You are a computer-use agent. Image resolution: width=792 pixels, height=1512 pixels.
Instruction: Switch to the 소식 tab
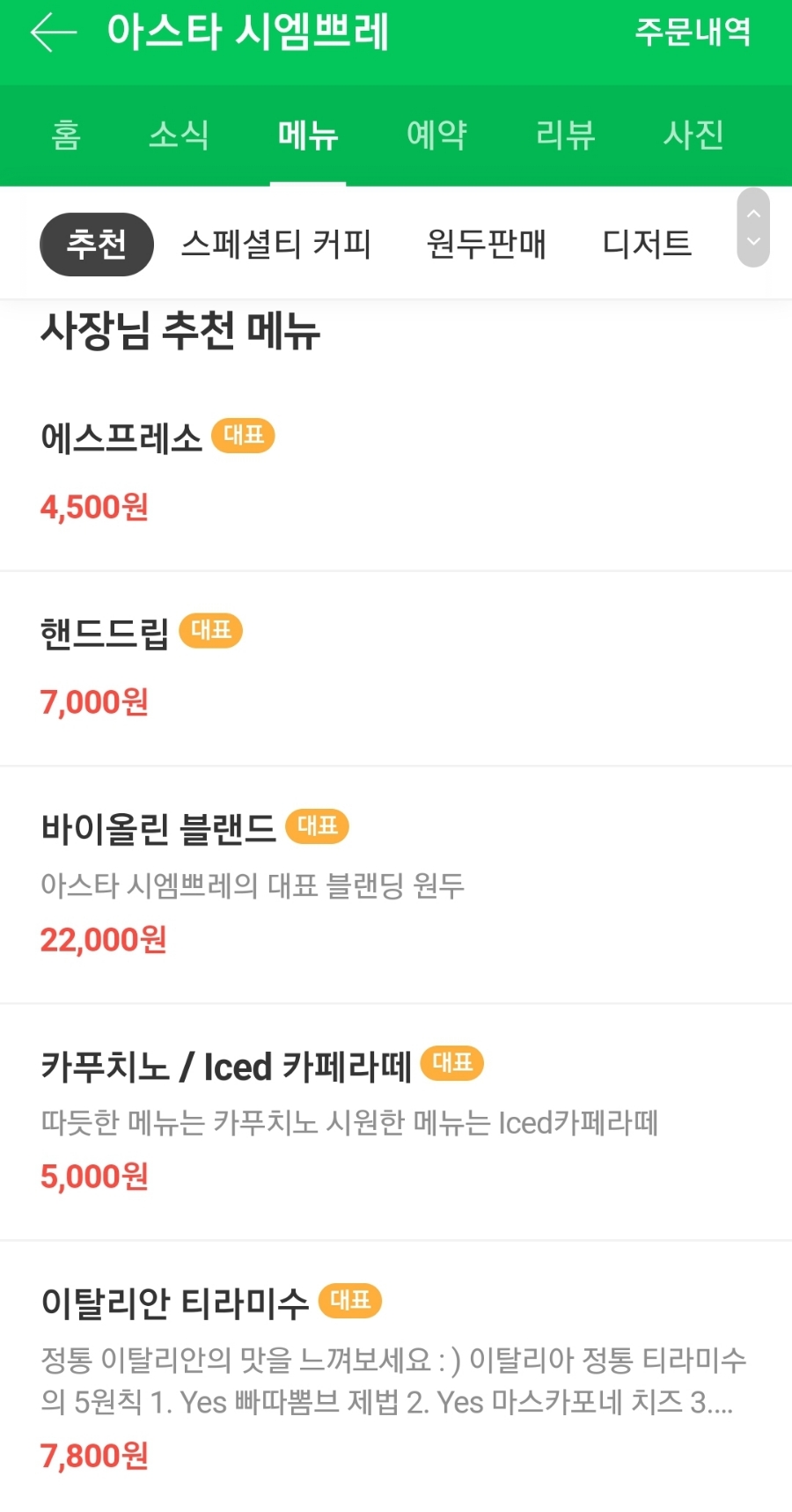(x=179, y=135)
